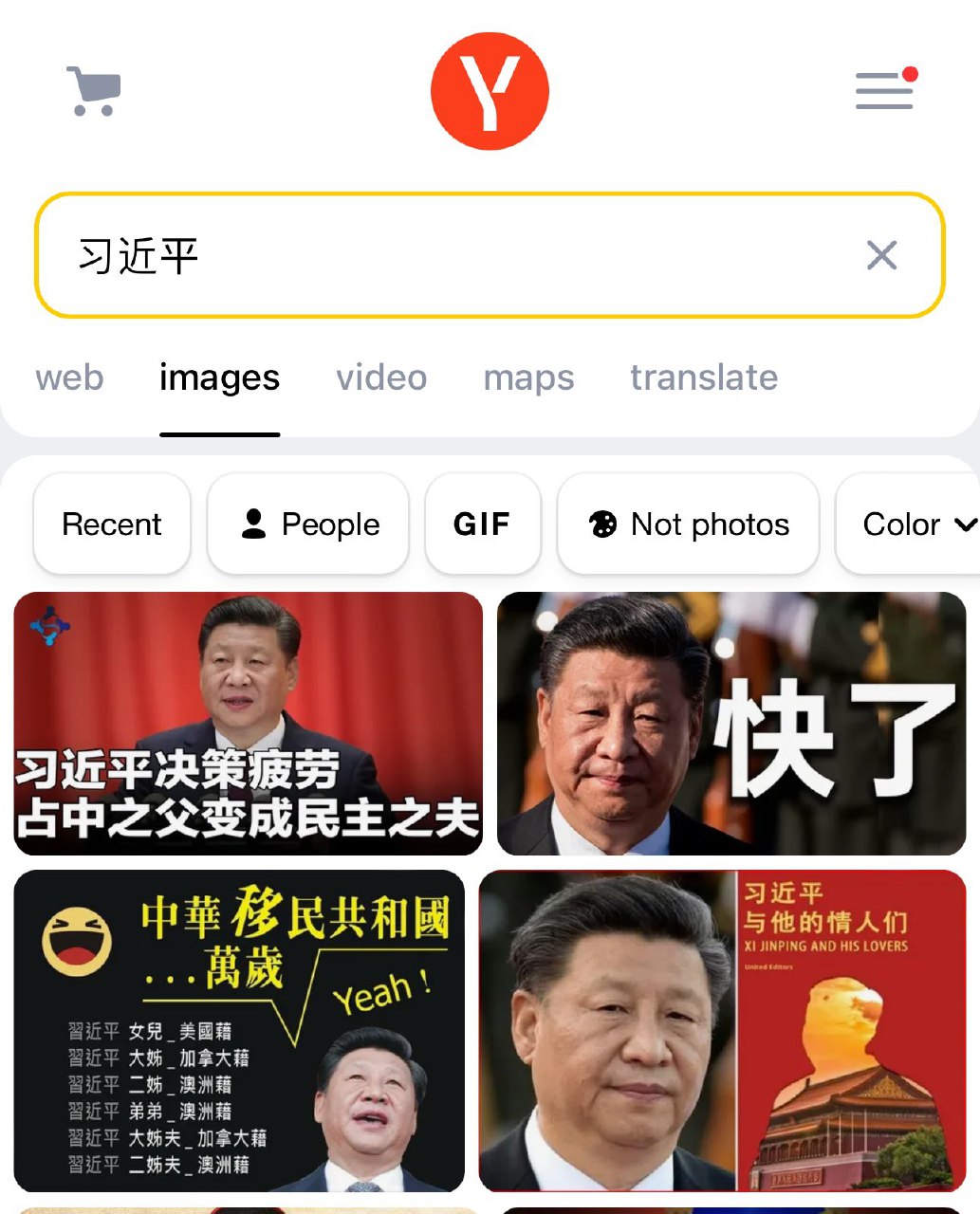View the black image result with Yeah! text

tap(239, 1030)
